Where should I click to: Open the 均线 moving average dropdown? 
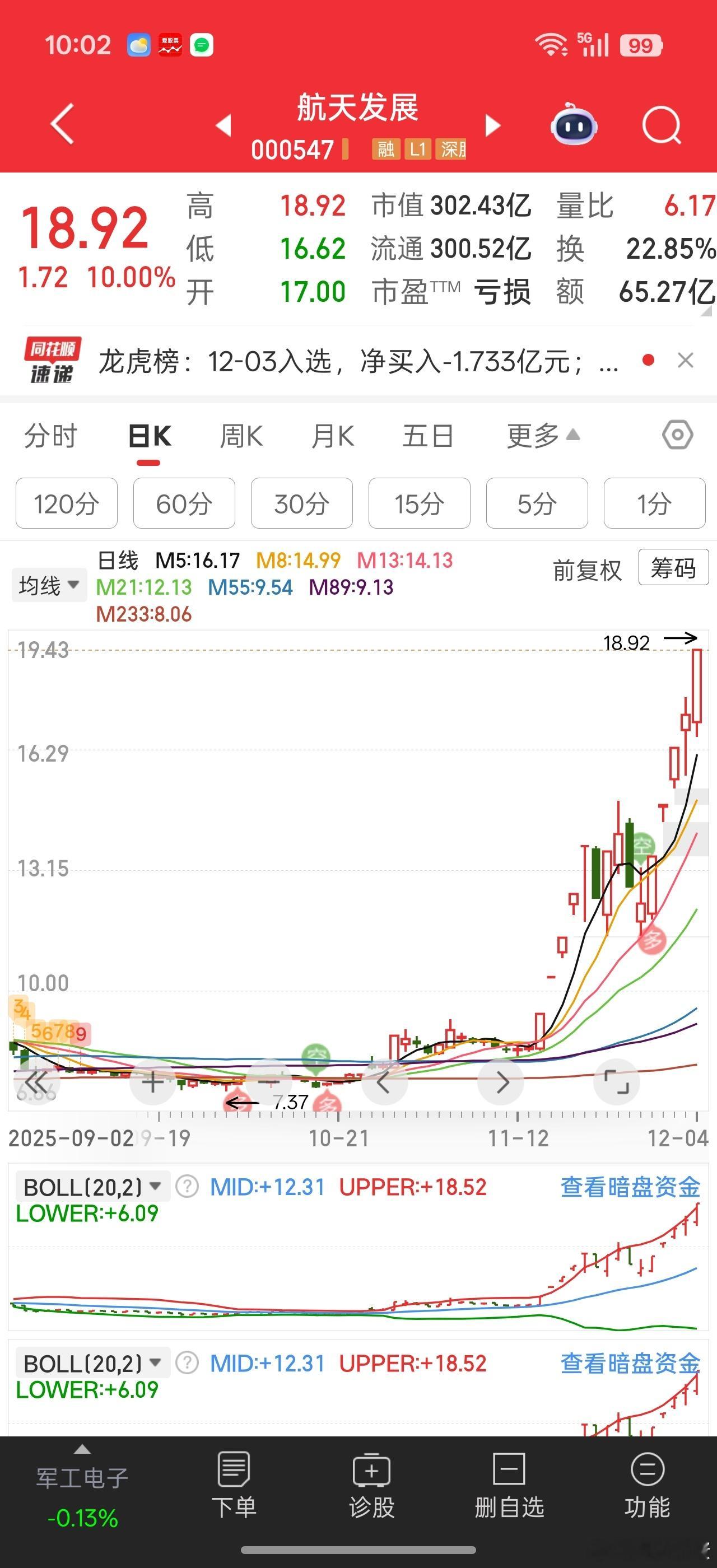pos(49,583)
